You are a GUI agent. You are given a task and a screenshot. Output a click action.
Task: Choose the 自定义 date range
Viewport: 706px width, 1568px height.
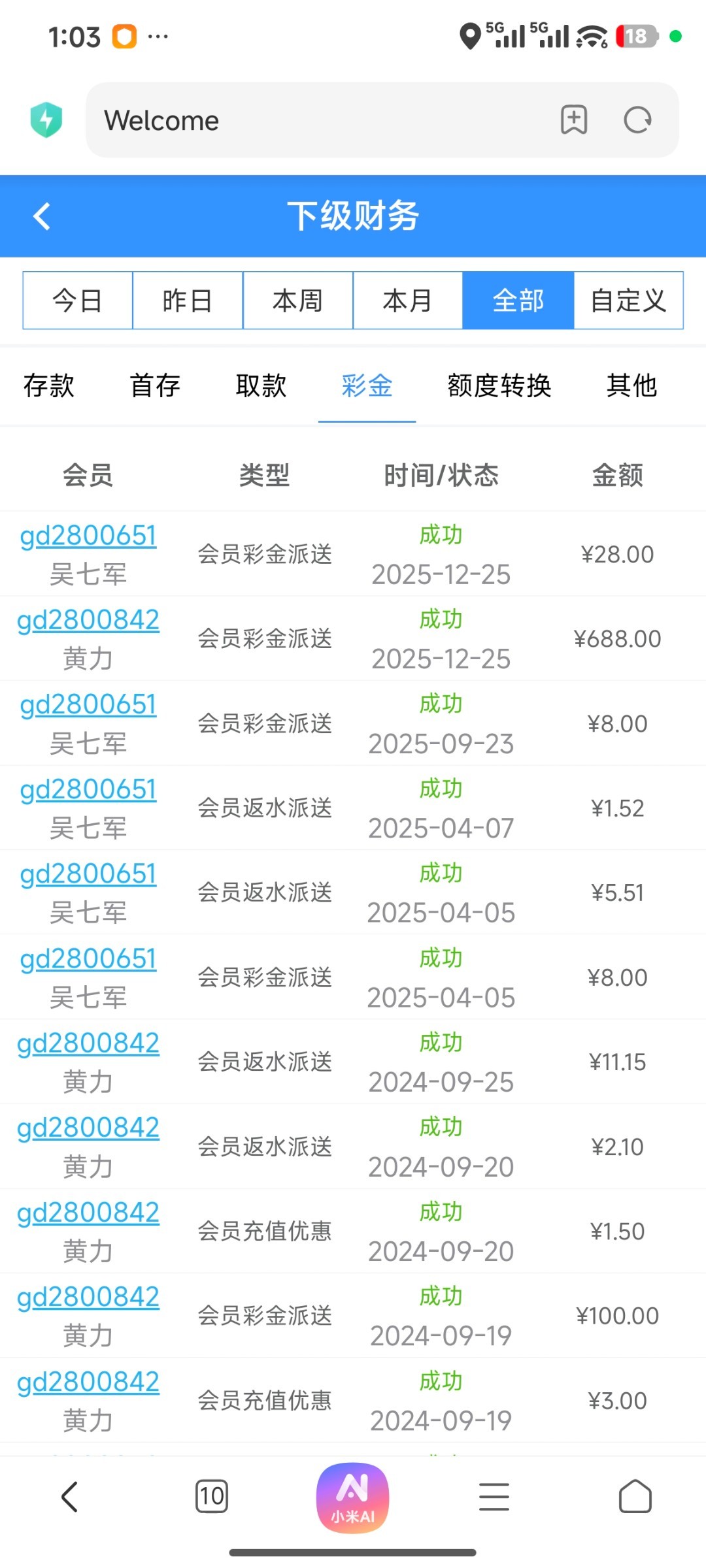tap(628, 301)
